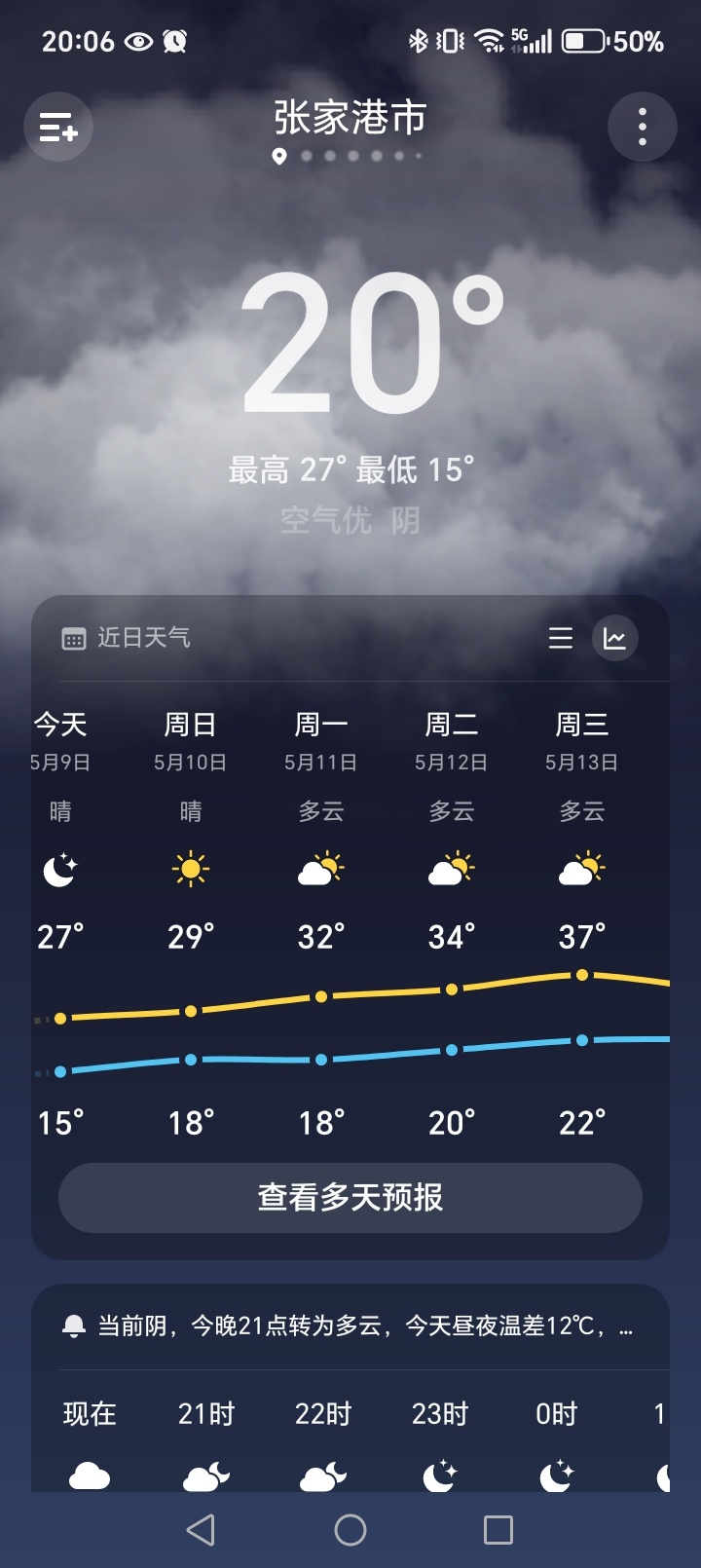Tap the city page indicator dots

(x=349, y=156)
